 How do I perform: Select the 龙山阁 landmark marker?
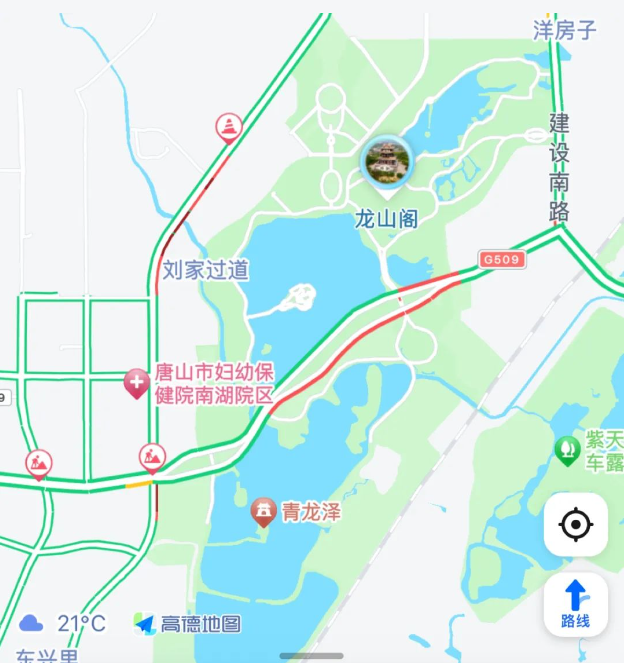tap(386, 165)
